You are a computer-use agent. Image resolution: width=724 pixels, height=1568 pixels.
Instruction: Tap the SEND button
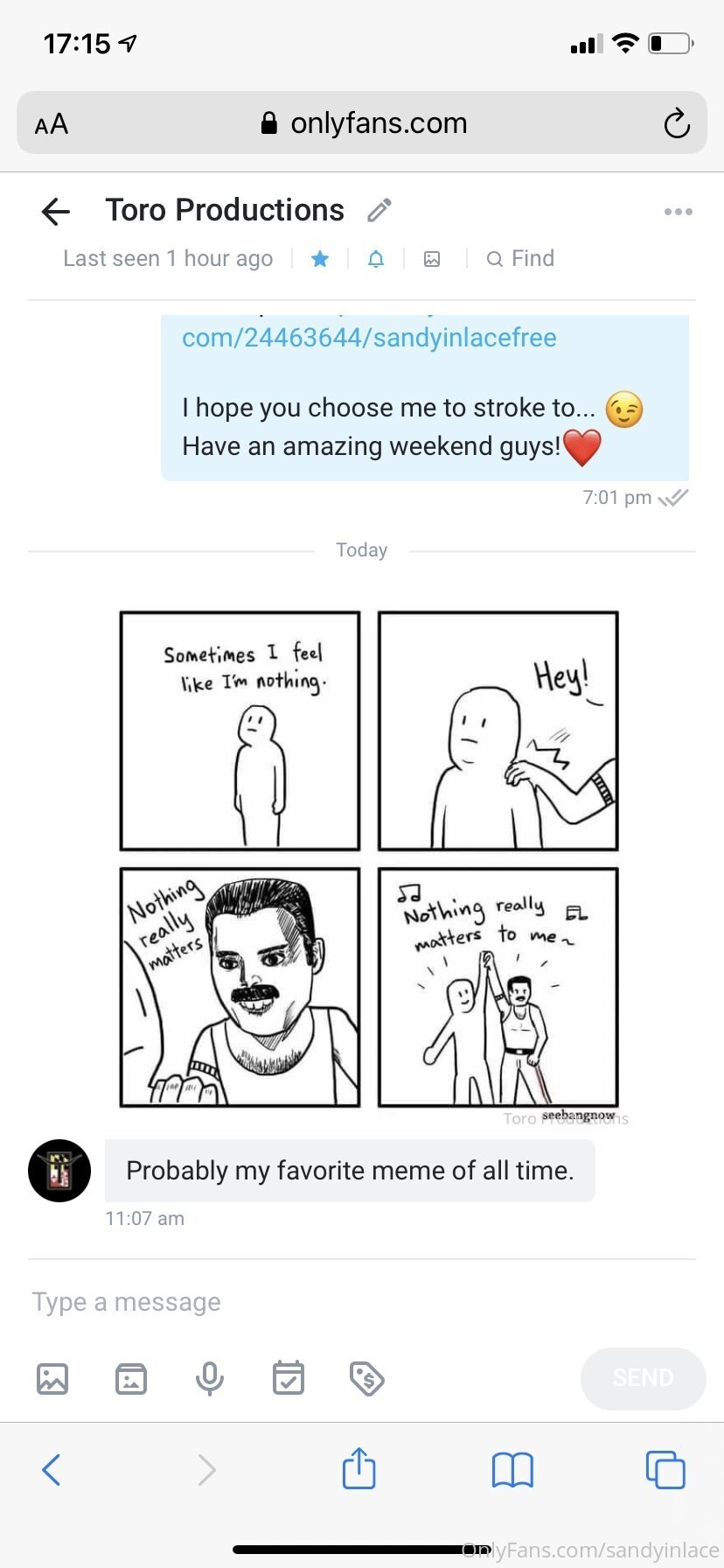point(643,1378)
